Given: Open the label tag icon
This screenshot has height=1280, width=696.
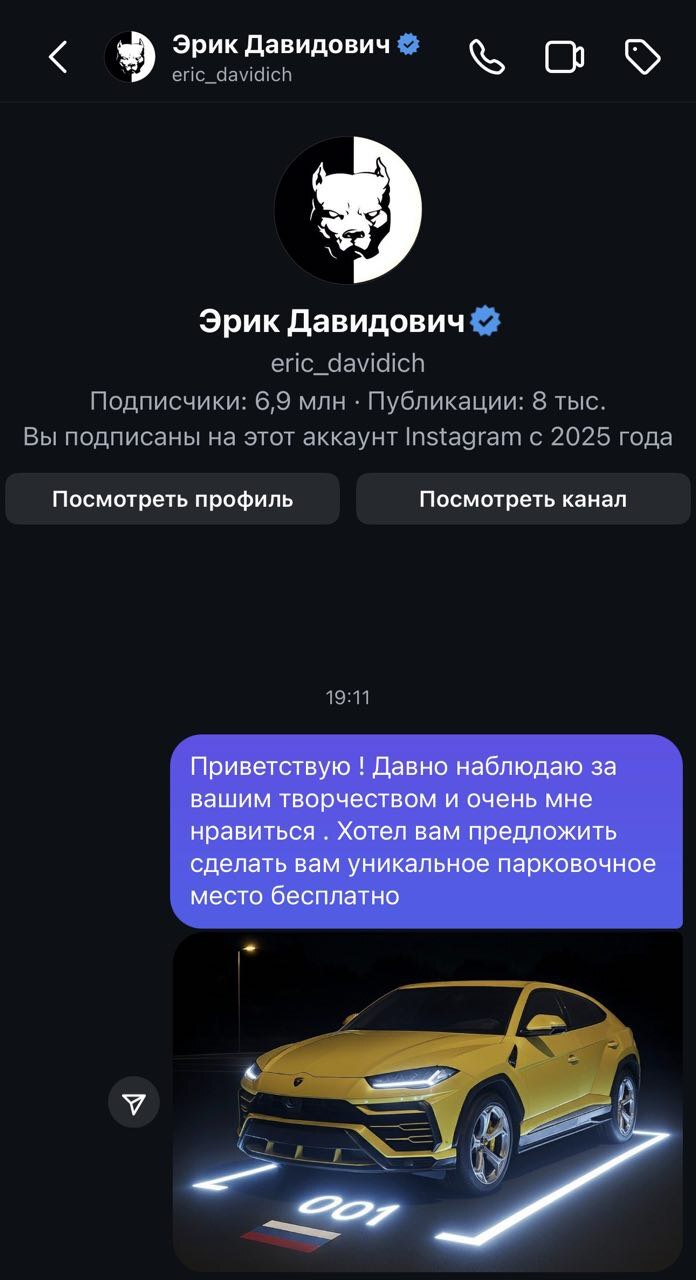Looking at the screenshot, I should coord(642,57).
